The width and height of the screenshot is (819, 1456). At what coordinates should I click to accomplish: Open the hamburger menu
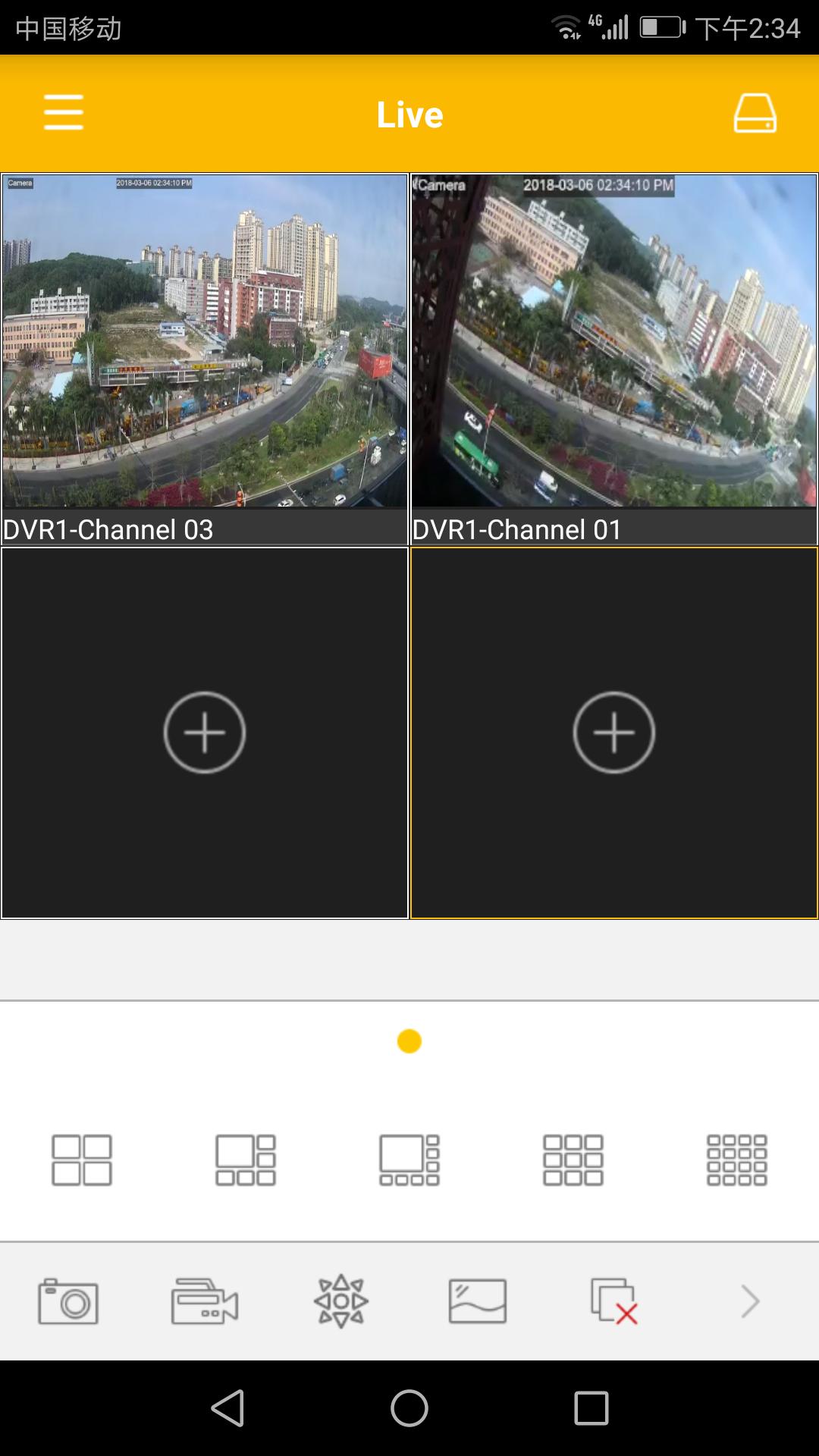tap(64, 113)
